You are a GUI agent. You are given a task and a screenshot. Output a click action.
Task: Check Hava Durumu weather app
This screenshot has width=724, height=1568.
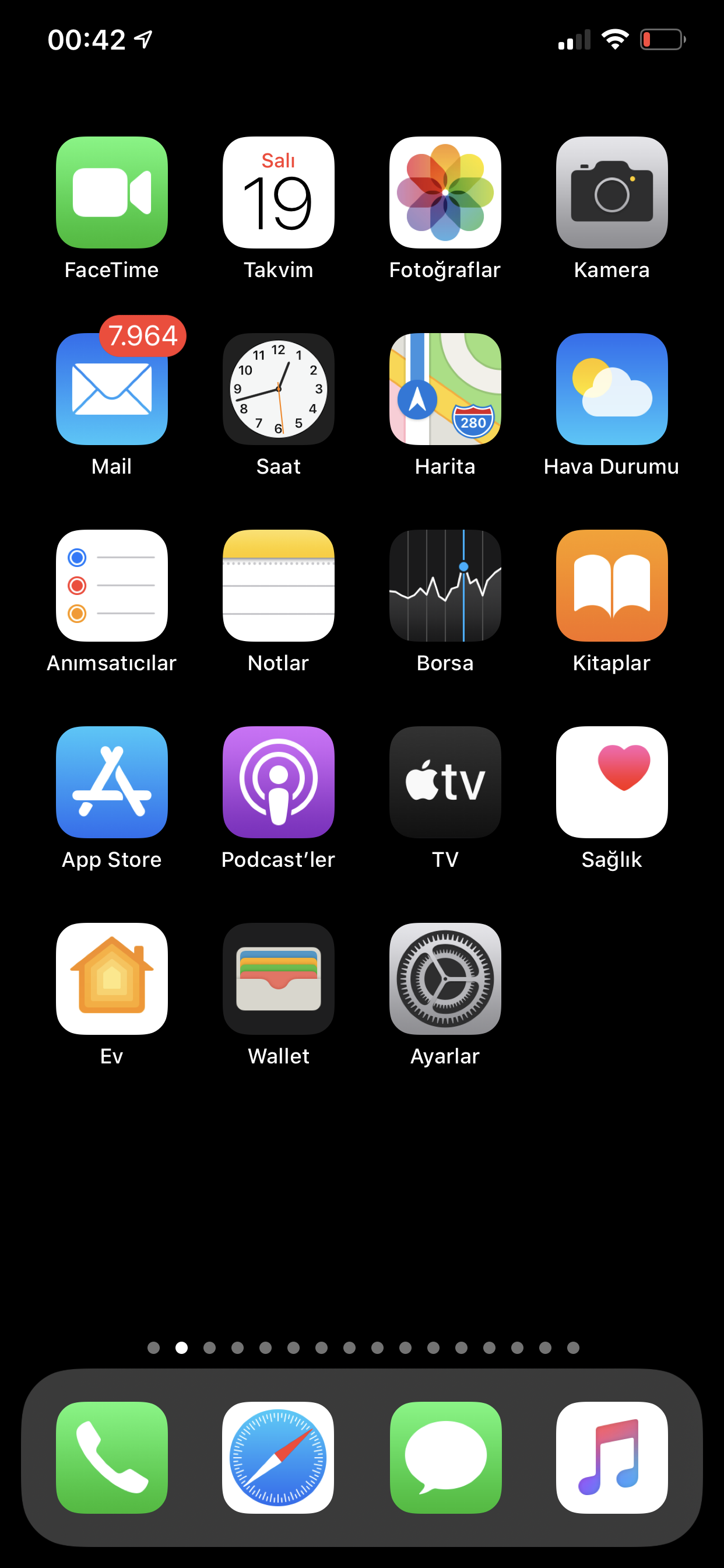[x=611, y=389]
